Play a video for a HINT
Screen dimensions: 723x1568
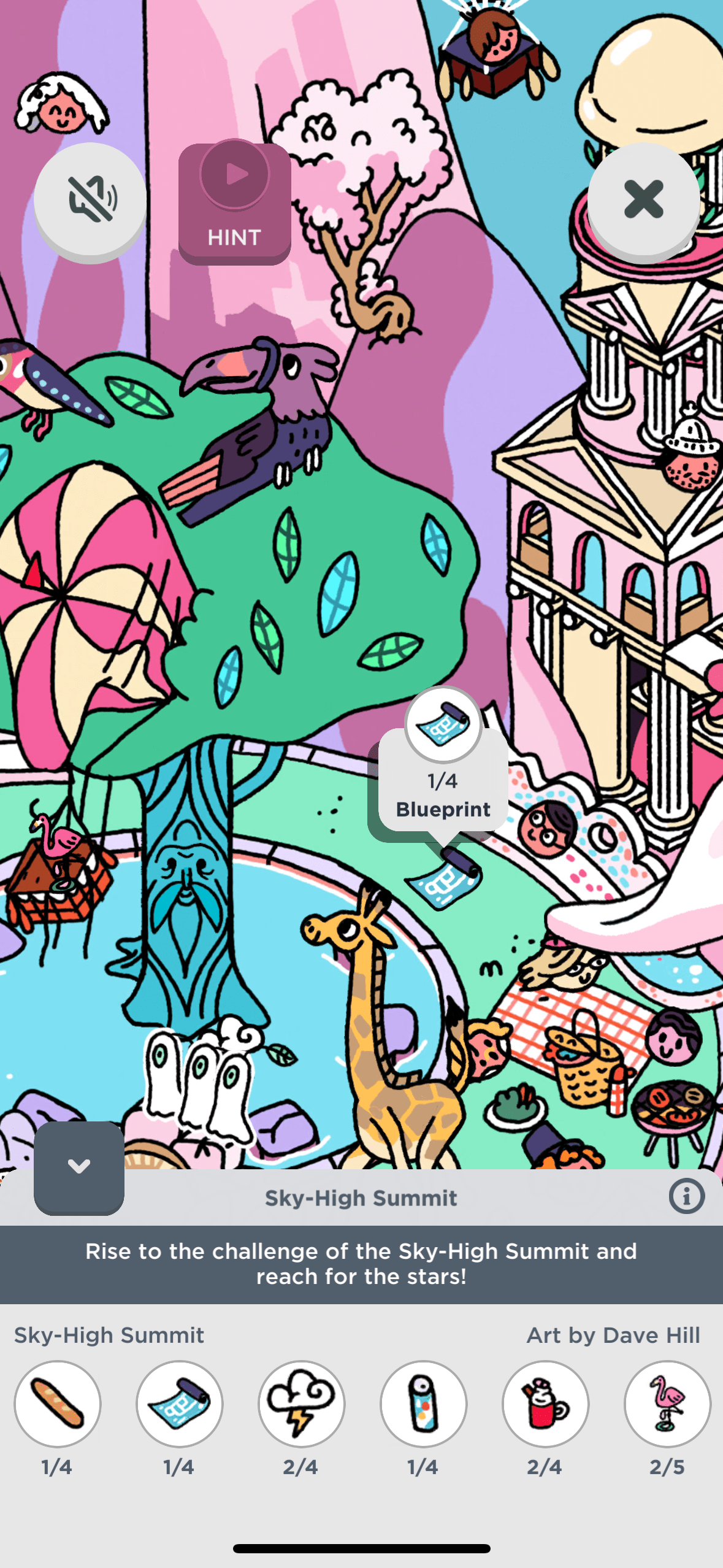click(x=234, y=202)
